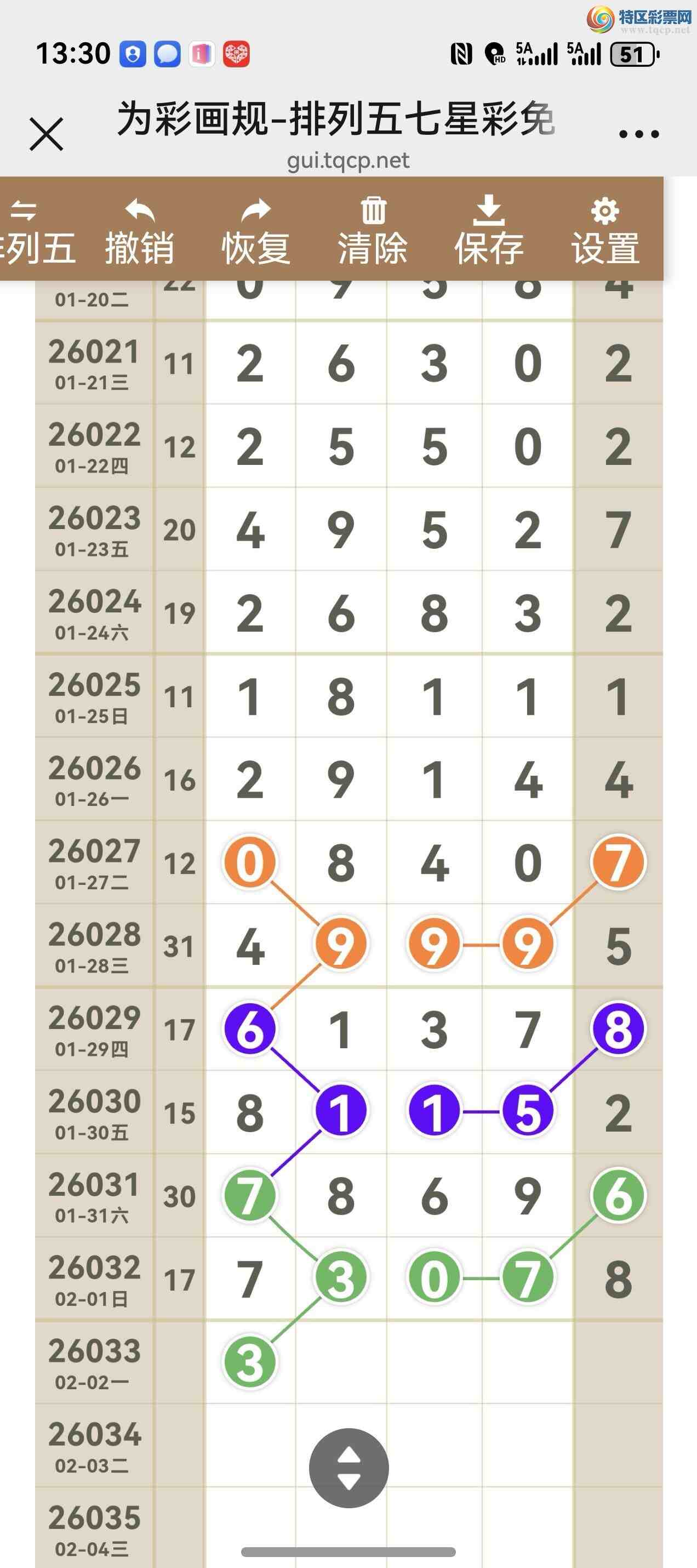Viewport: 697px width, 1568px height.
Task: Undo last drawing with 撤销
Action: click(x=139, y=232)
